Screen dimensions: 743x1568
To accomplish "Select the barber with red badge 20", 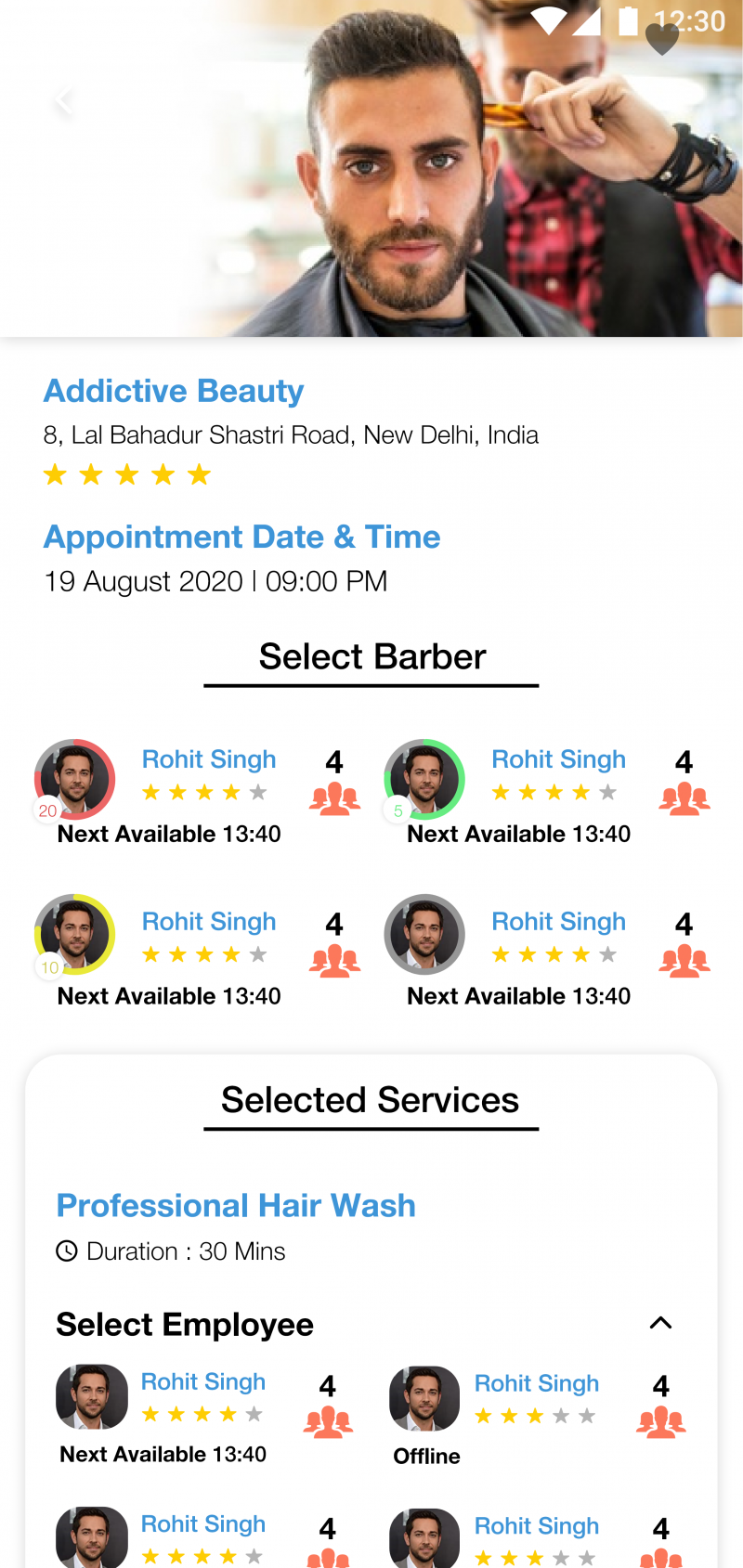I will click(x=75, y=779).
